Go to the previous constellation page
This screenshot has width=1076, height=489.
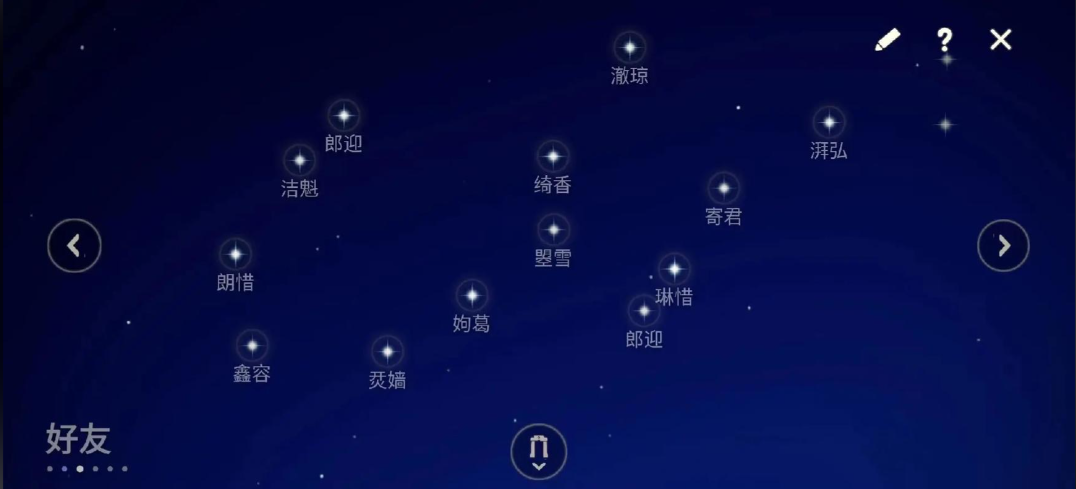[75, 245]
